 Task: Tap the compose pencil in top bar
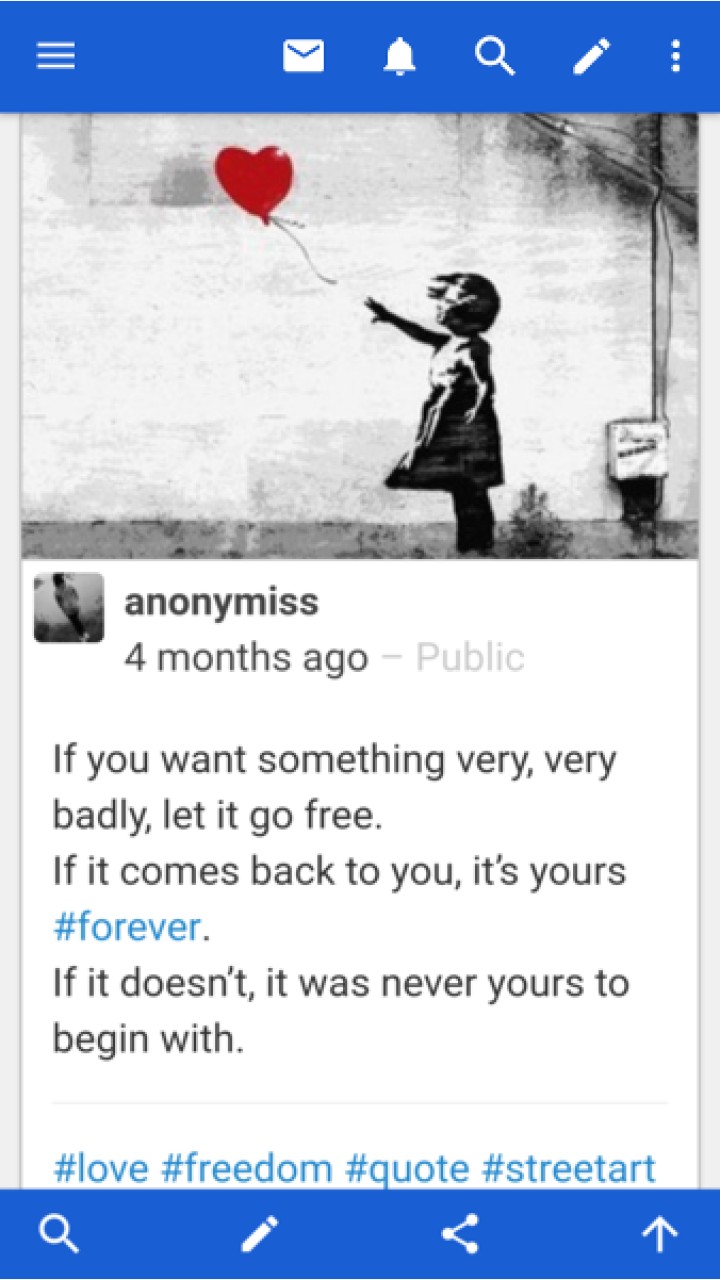592,57
